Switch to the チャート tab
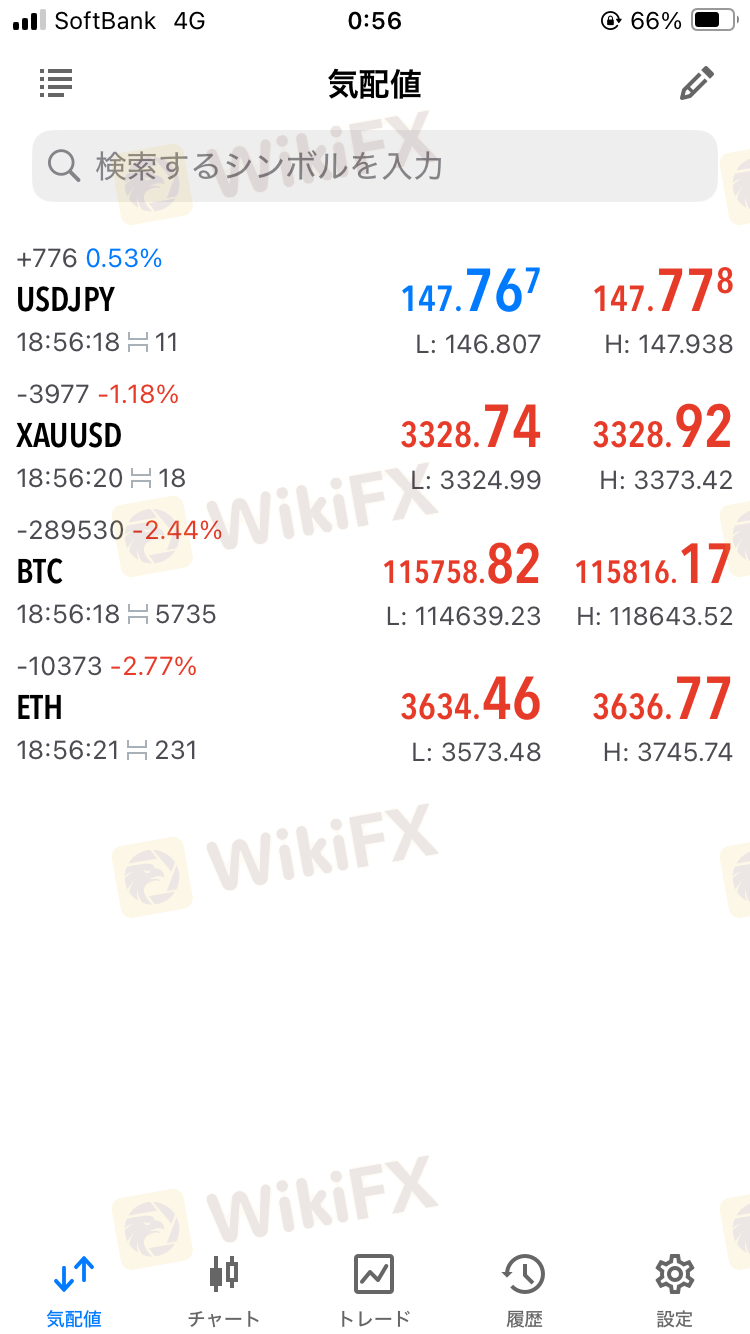750x1334 pixels. click(x=224, y=1290)
